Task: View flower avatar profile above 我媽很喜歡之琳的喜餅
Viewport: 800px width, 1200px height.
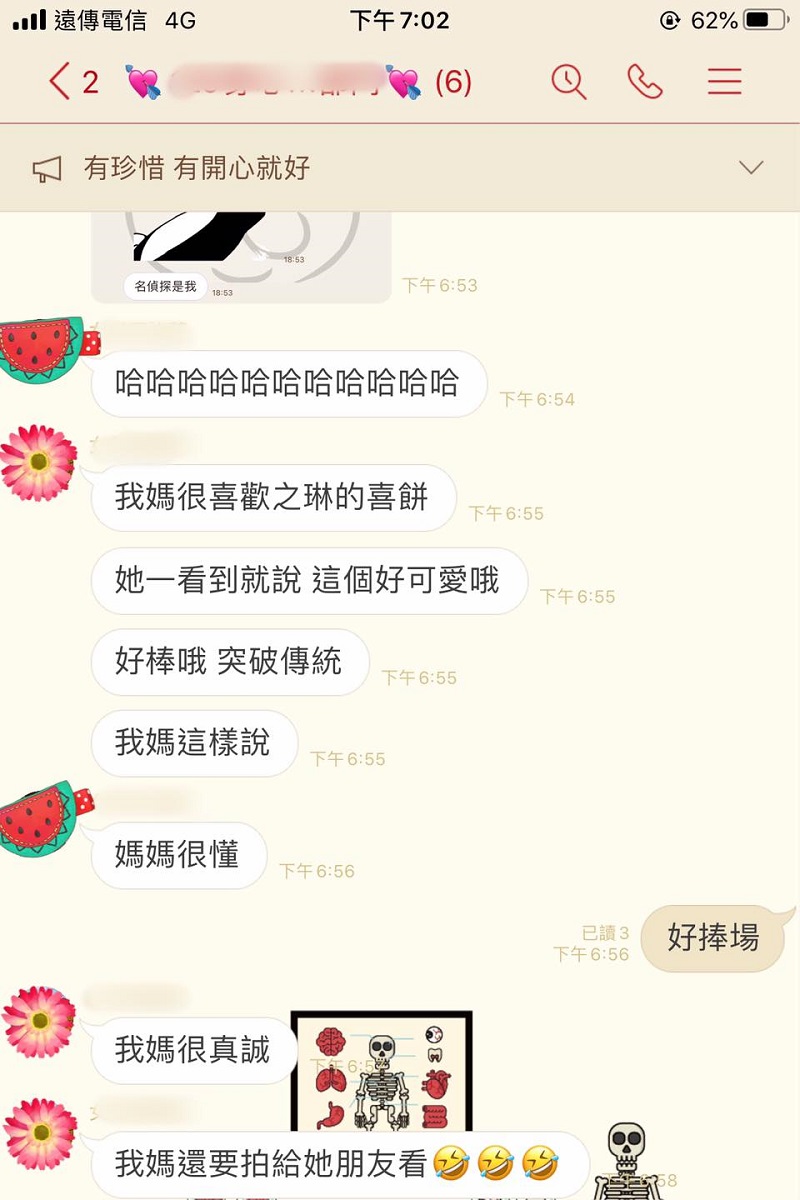Action: 40,462
